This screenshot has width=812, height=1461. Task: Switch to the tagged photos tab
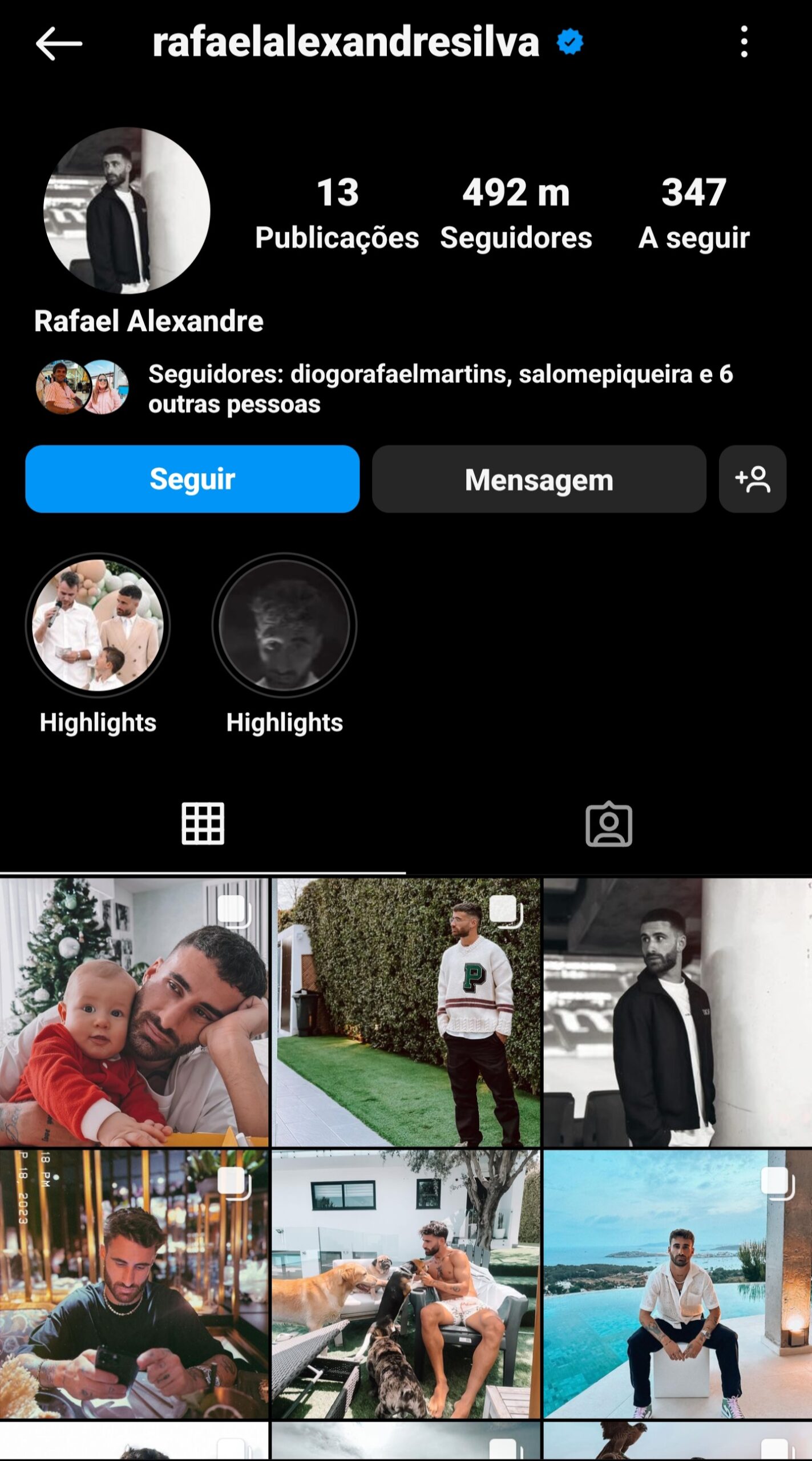pyautogui.click(x=608, y=825)
